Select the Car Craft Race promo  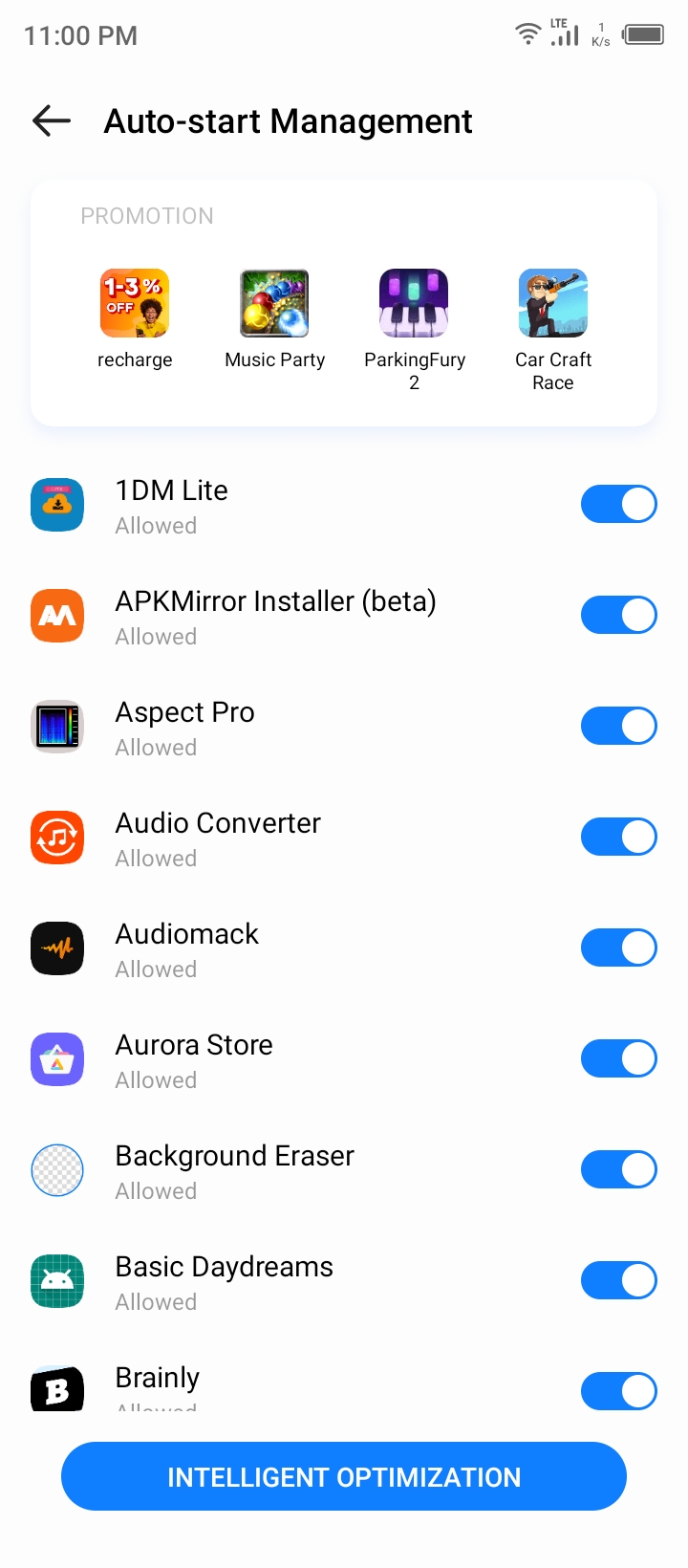click(553, 302)
